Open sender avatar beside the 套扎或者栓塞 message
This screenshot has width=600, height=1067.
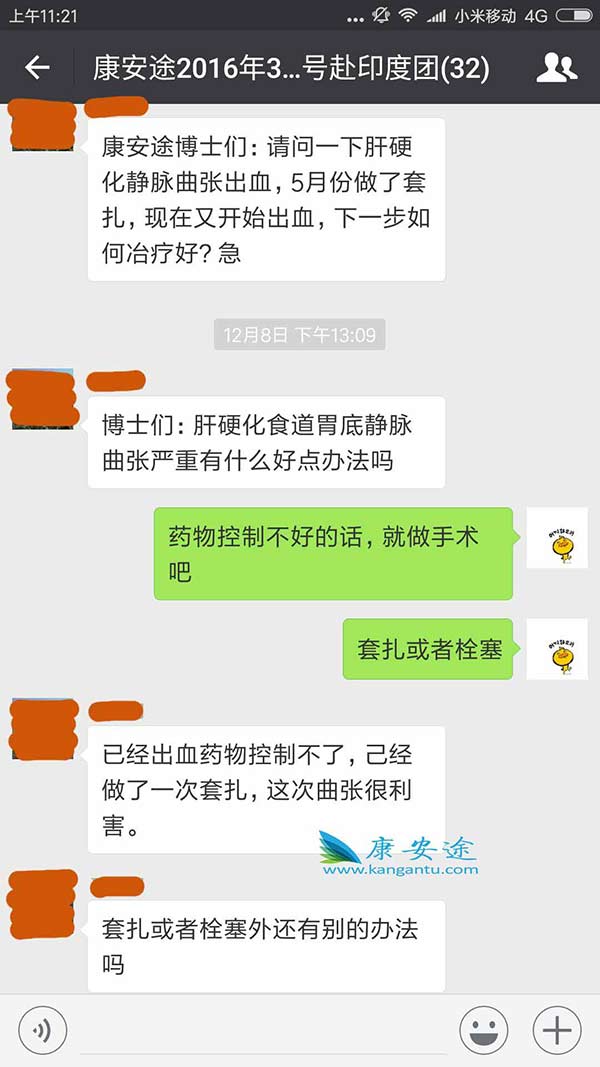557,649
